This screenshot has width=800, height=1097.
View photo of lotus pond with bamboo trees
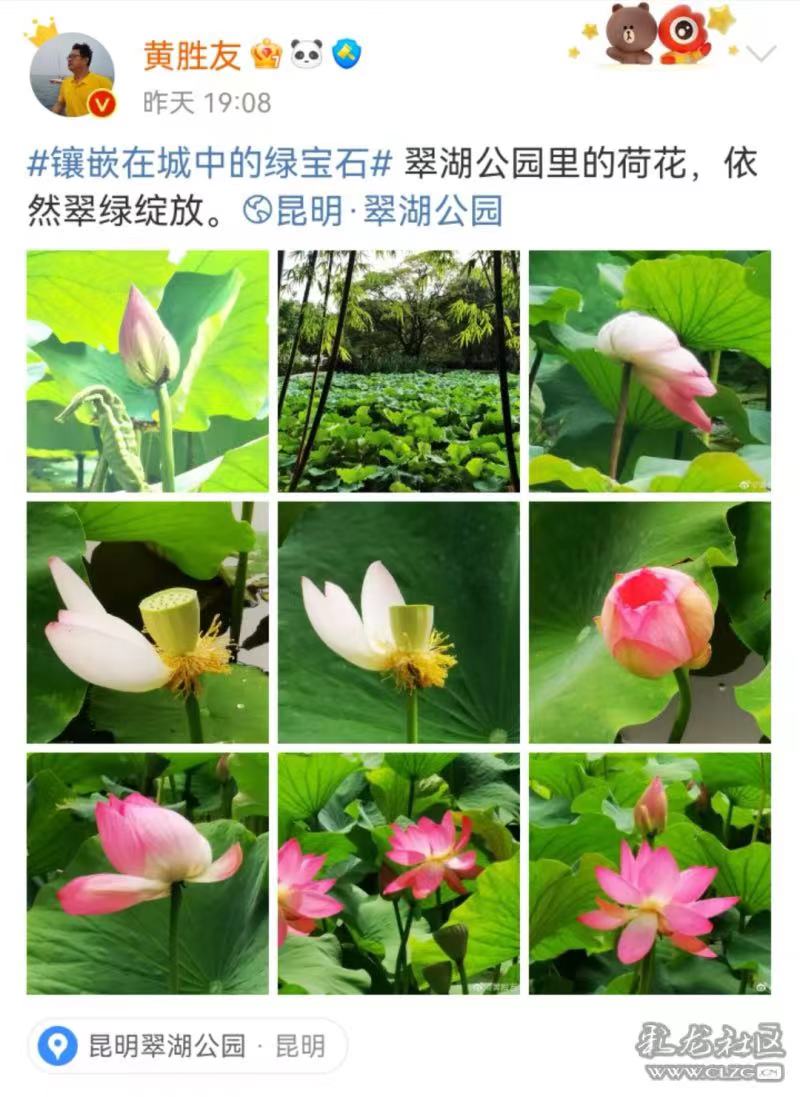coord(399,371)
